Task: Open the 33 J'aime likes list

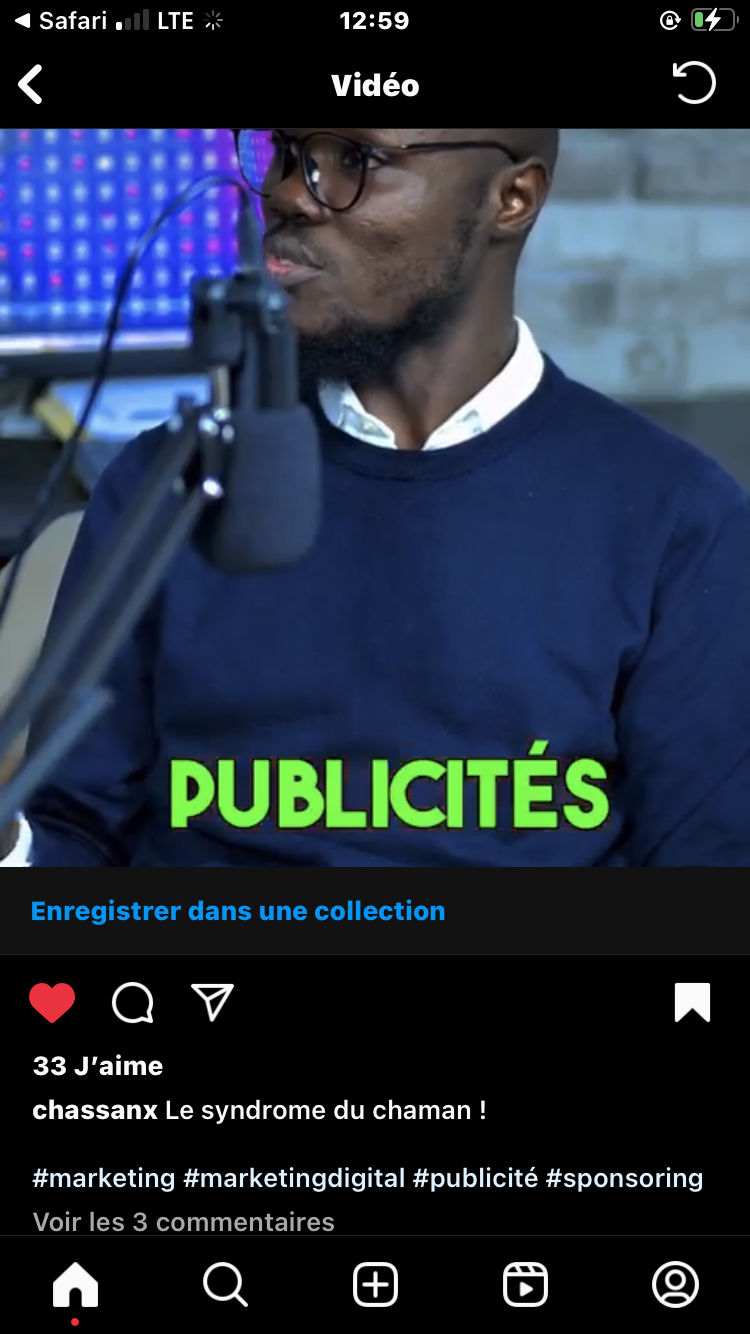Action: (98, 1066)
